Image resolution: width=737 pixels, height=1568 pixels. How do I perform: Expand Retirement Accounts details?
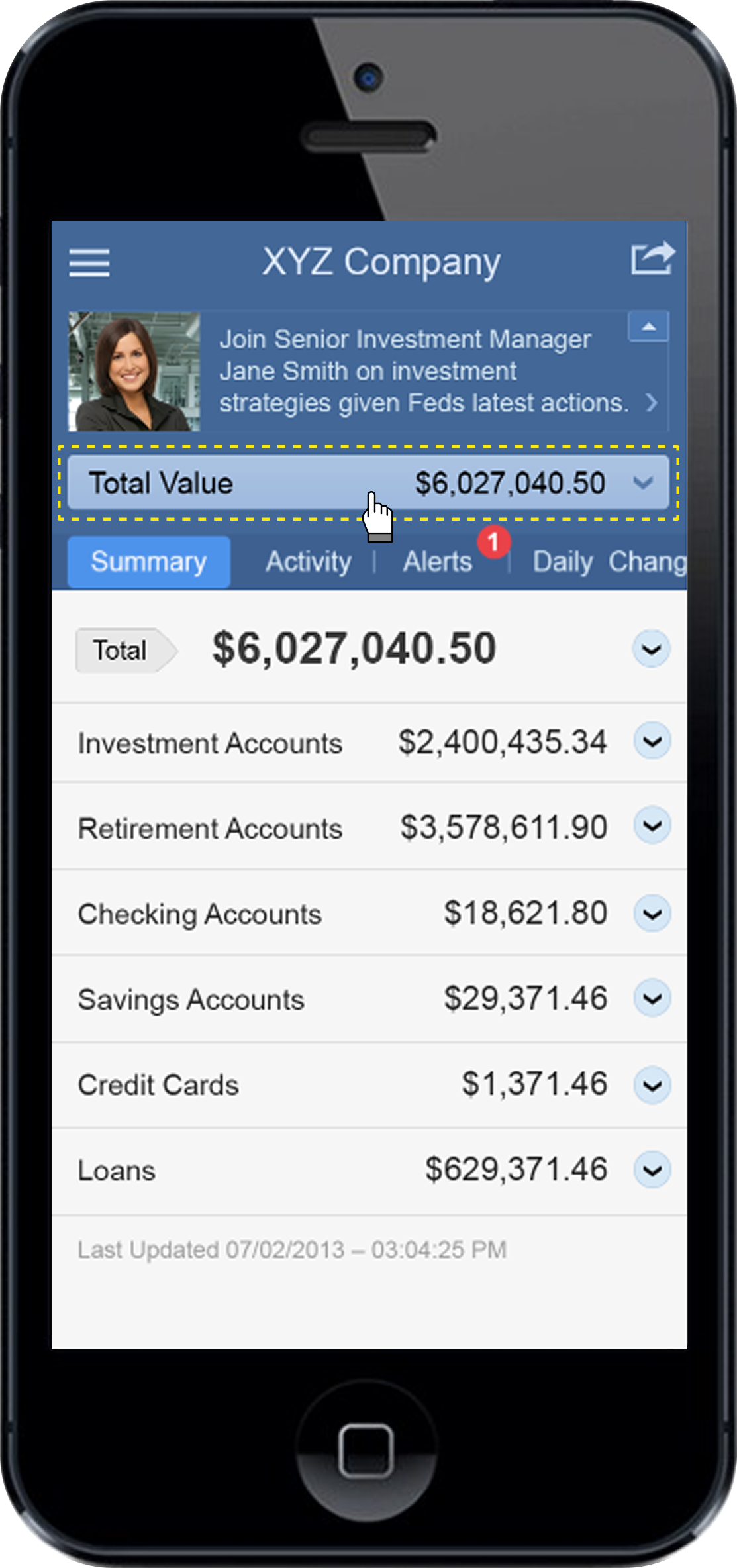click(x=652, y=825)
